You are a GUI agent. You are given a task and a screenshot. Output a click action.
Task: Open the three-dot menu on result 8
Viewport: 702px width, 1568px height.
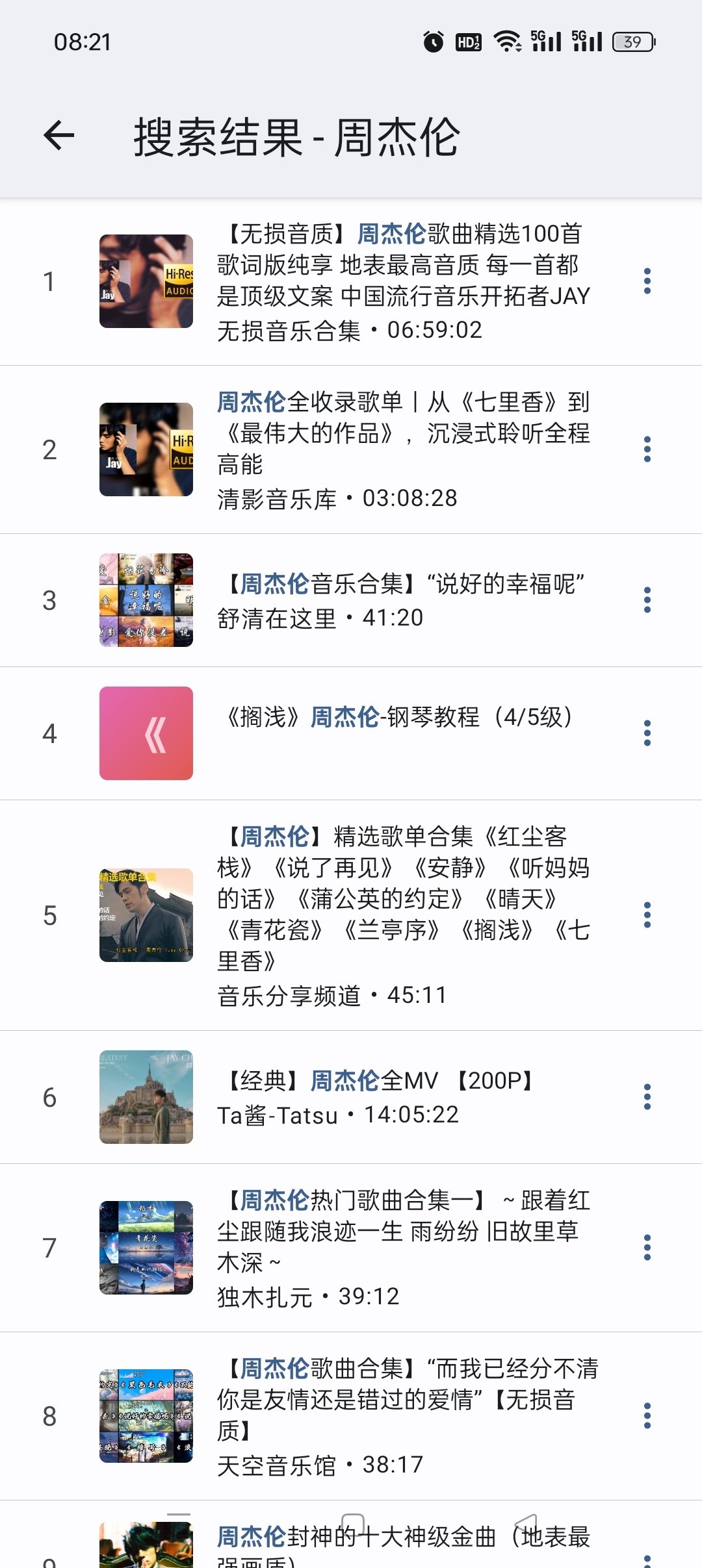pyautogui.click(x=647, y=1416)
